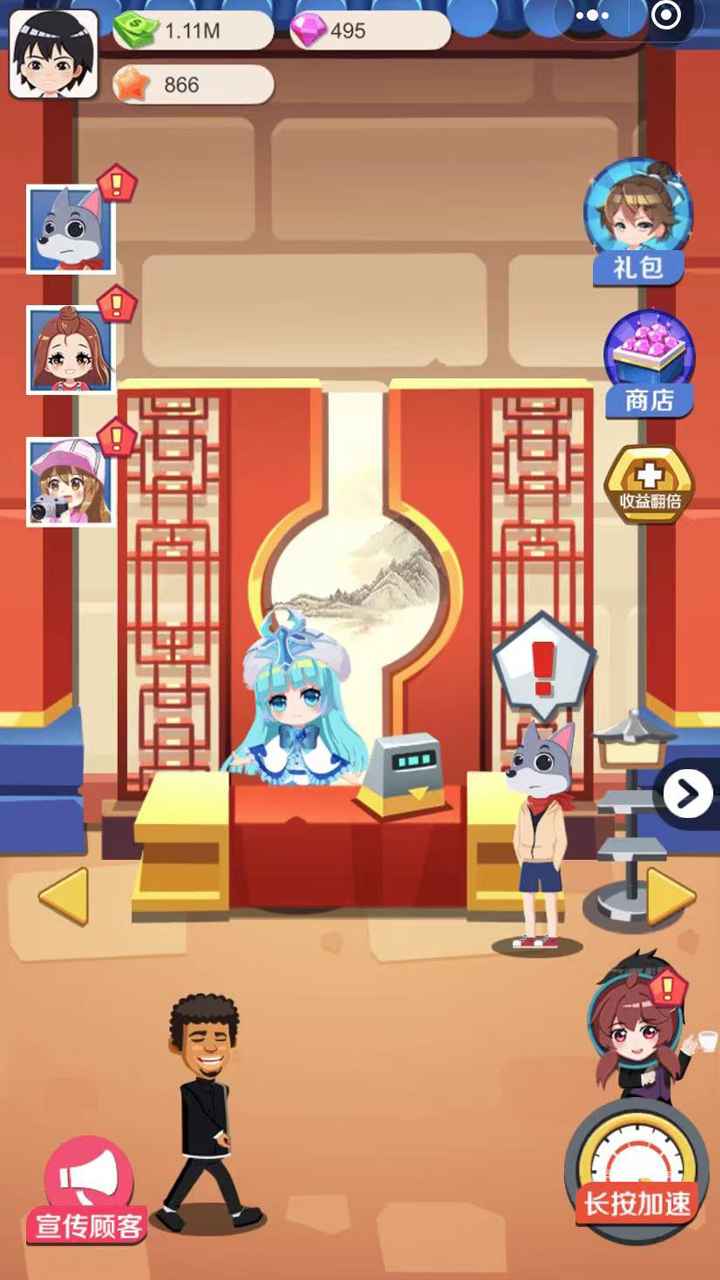Expand the hidden side panel via right chevron
Viewport: 720px width, 1280px height.
tap(686, 793)
